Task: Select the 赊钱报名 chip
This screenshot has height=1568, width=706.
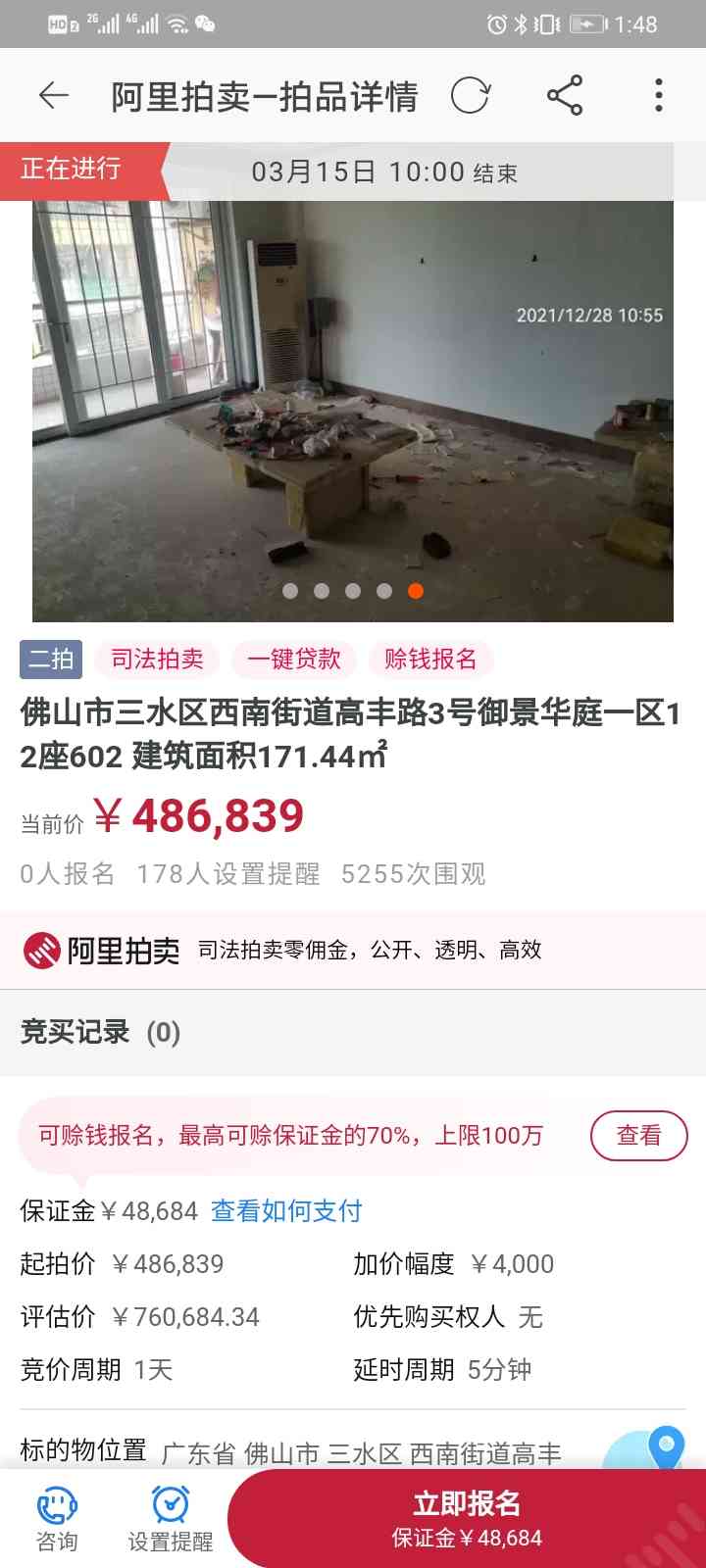Action: [430, 660]
